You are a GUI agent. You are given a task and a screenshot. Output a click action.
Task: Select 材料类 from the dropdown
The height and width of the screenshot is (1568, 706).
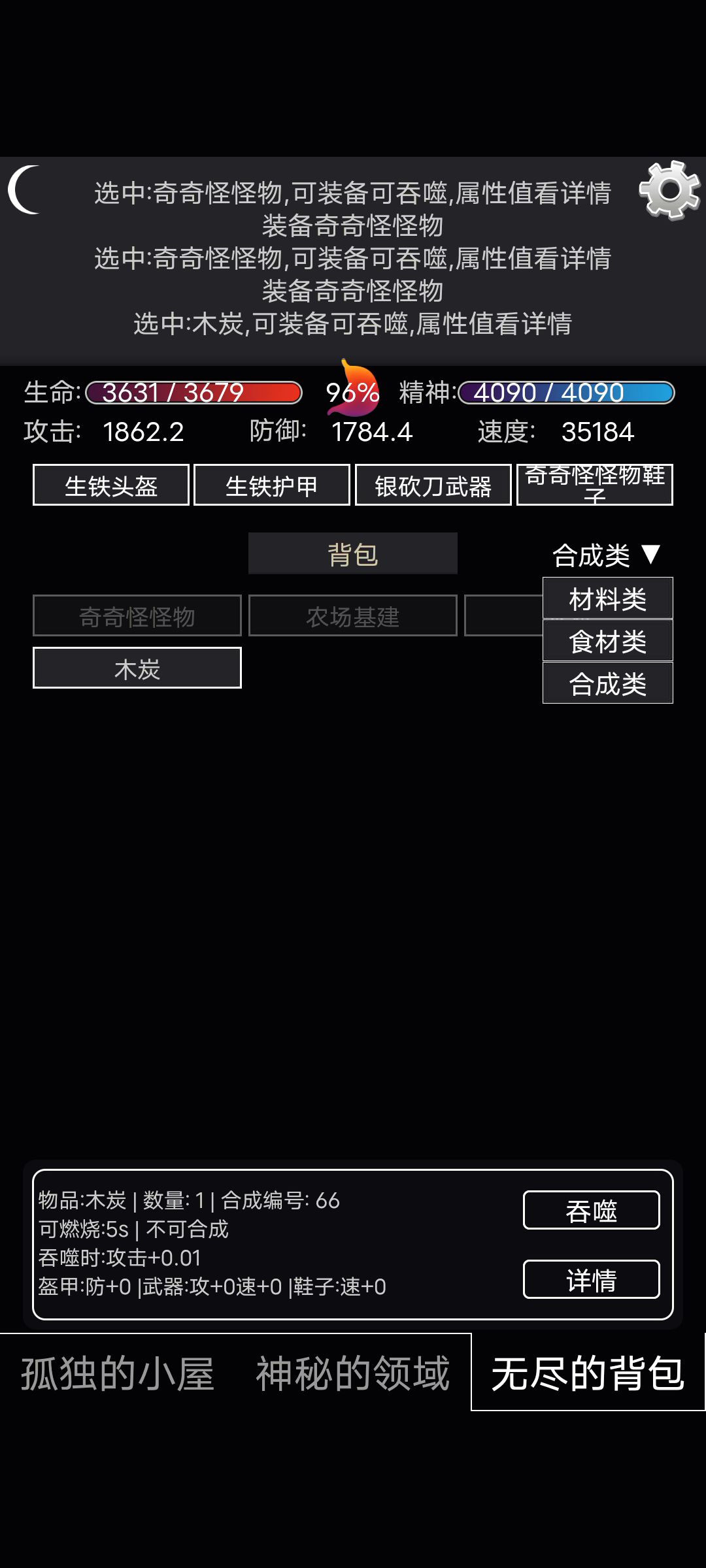pyautogui.click(x=607, y=598)
